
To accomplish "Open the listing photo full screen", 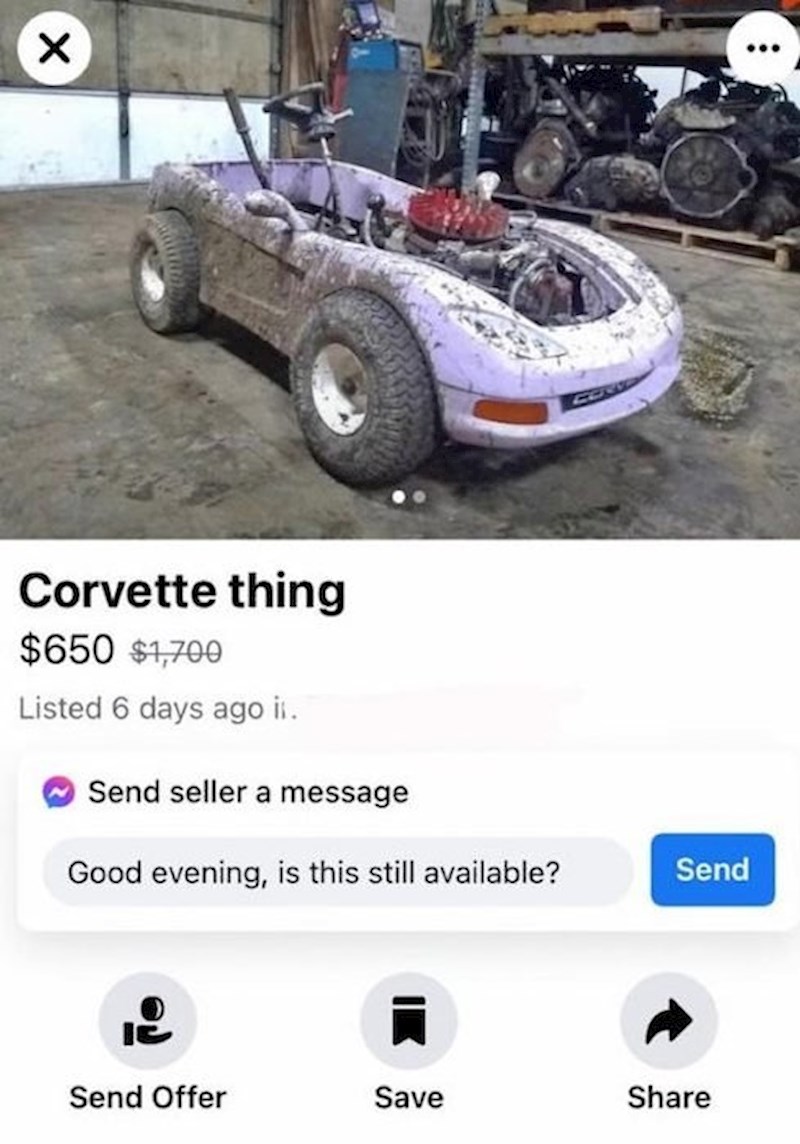I will (x=400, y=300).
